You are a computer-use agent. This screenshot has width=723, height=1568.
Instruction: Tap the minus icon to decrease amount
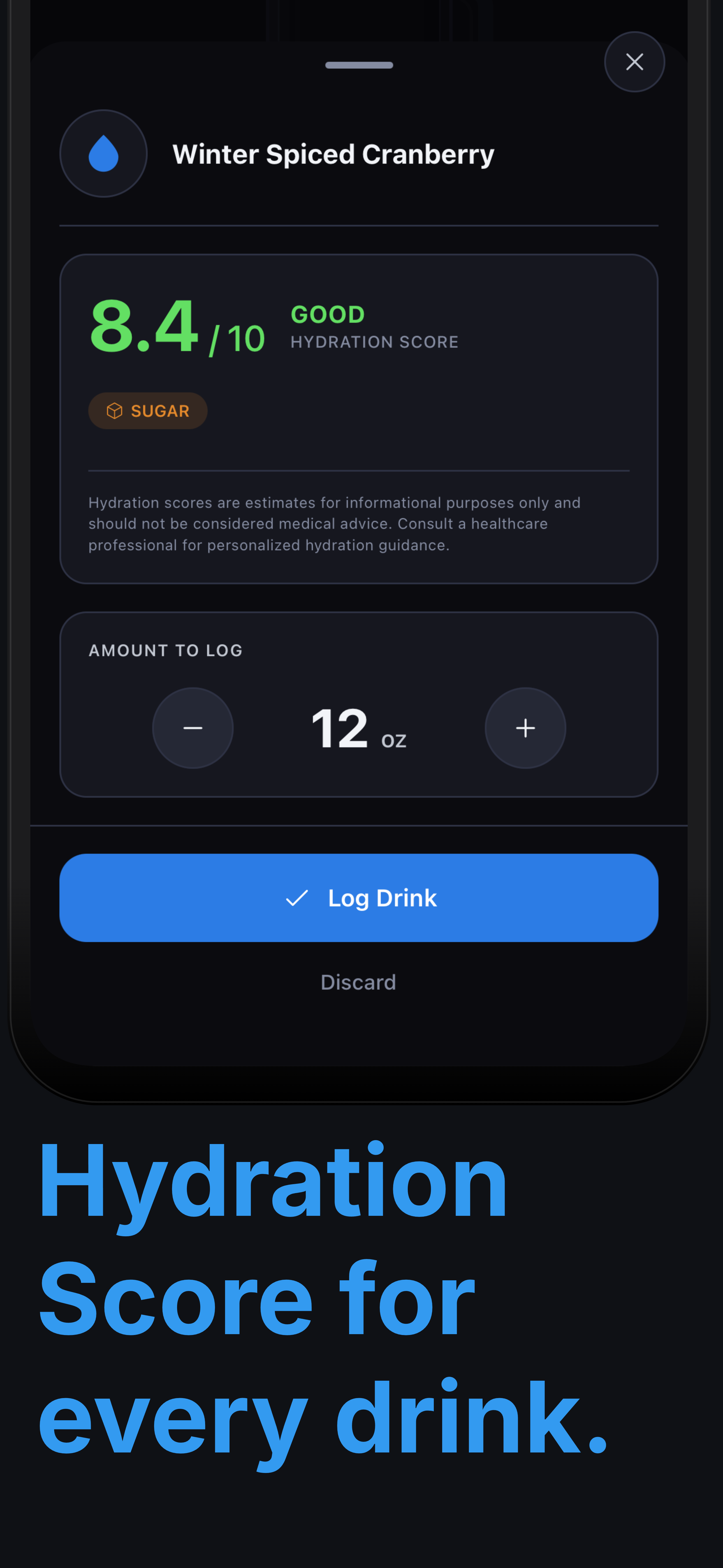192,728
